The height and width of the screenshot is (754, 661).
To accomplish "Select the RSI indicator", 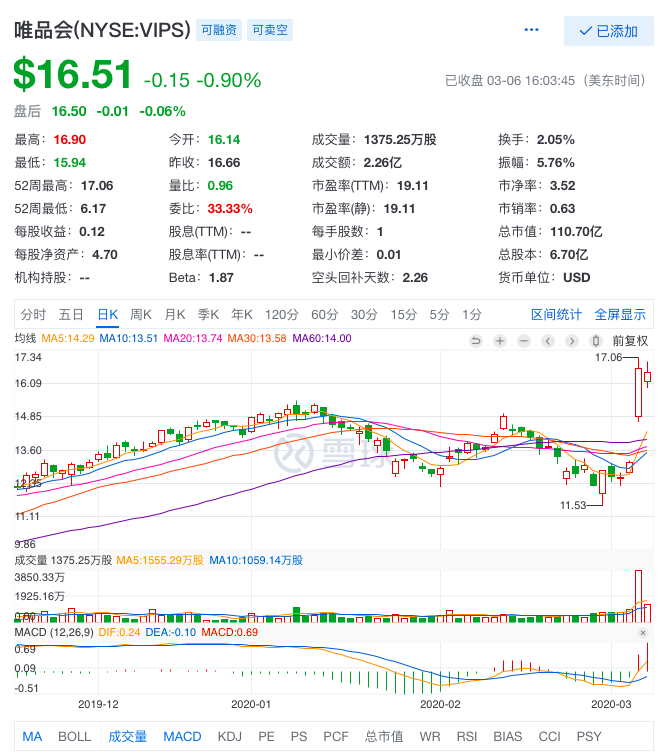I will [x=468, y=736].
